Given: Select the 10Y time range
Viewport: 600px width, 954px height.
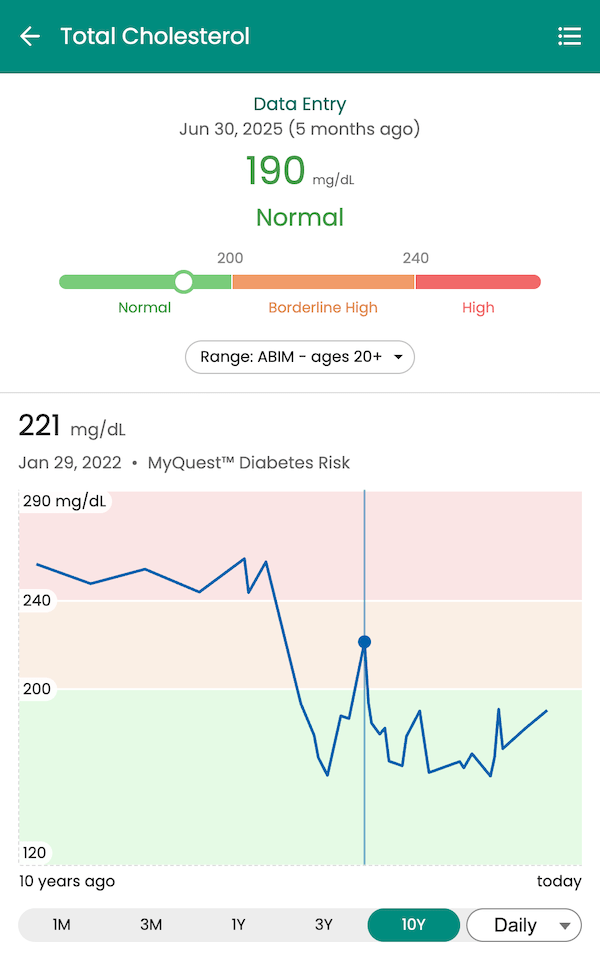Looking at the screenshot, I should [x=413, y=925].
